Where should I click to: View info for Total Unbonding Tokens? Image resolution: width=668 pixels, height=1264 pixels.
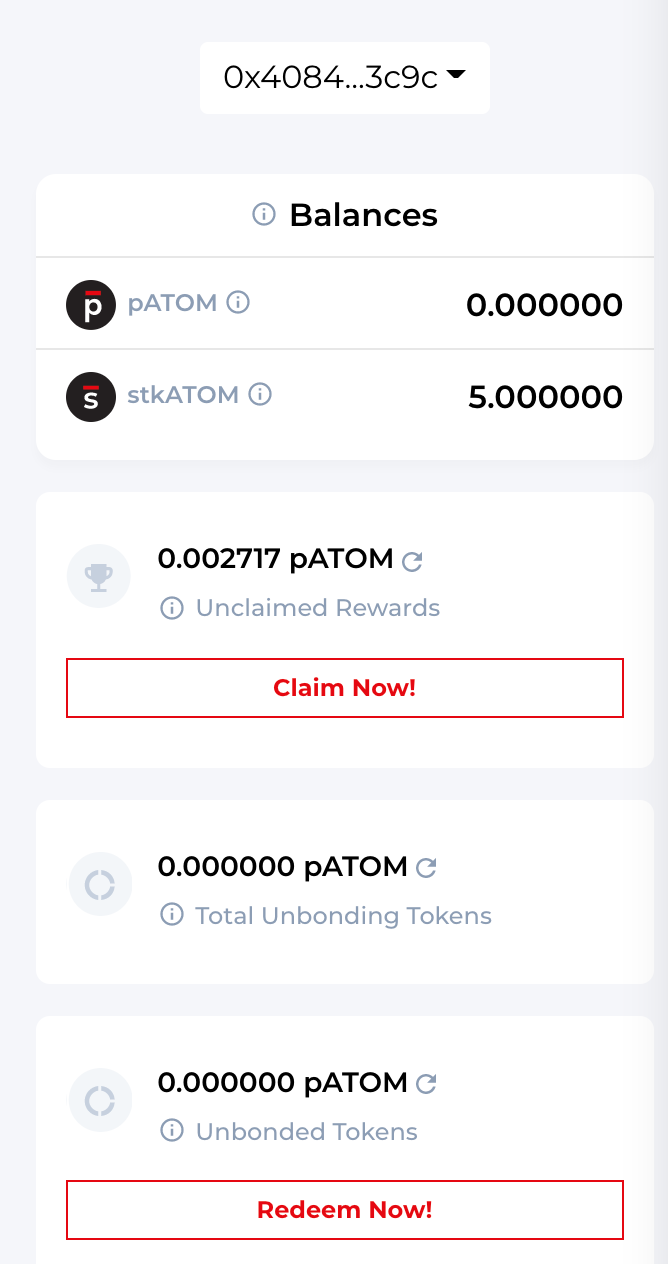tap(172, 915)
